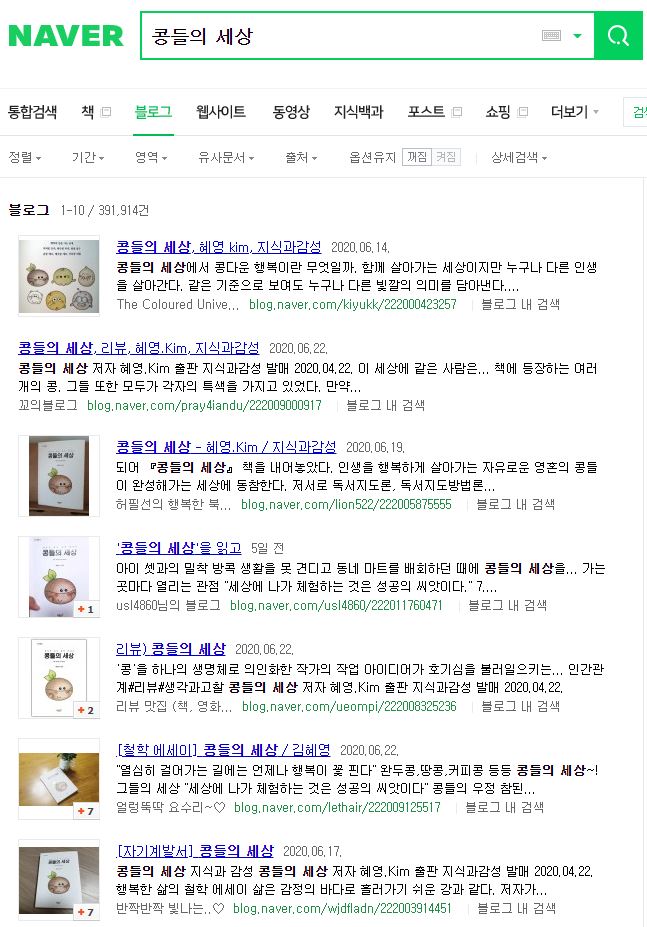Switch to the 통합검색 tab
Viewport: 647px width, 927px height.
tap(32, 112)
